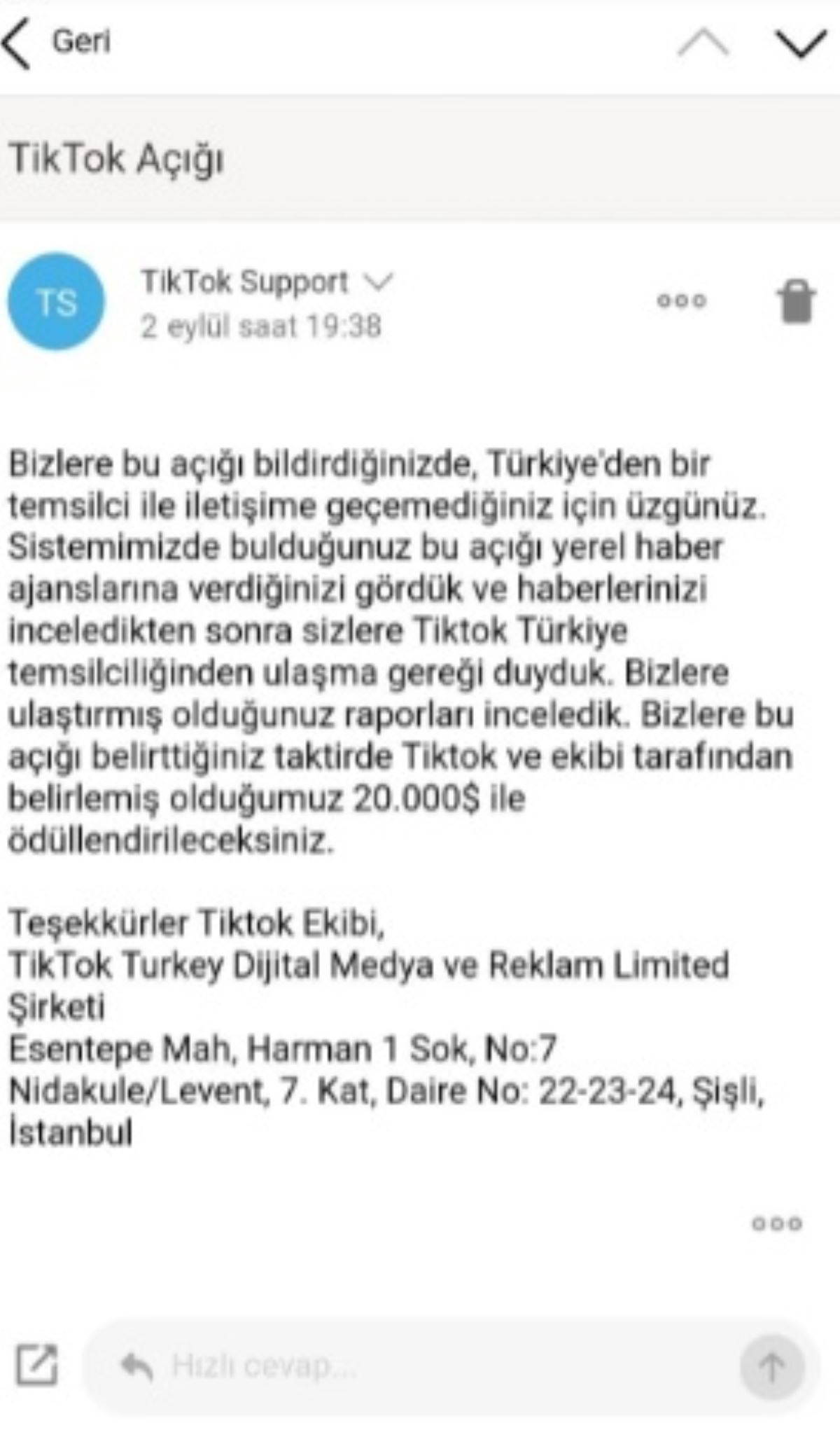Open the three-dot options next to the sender
Screen dimensions: 840x1444
[x=681, y=301]
